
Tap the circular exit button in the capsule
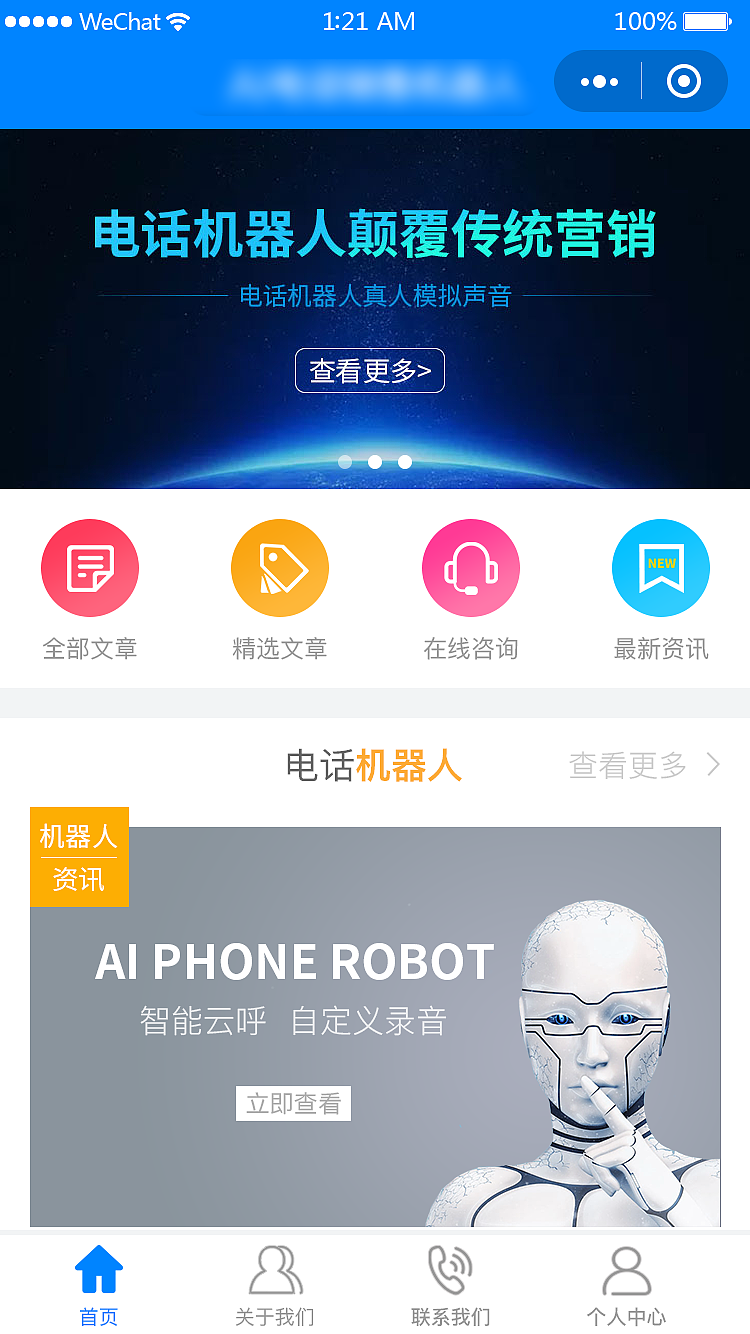[x=684, y=81]
